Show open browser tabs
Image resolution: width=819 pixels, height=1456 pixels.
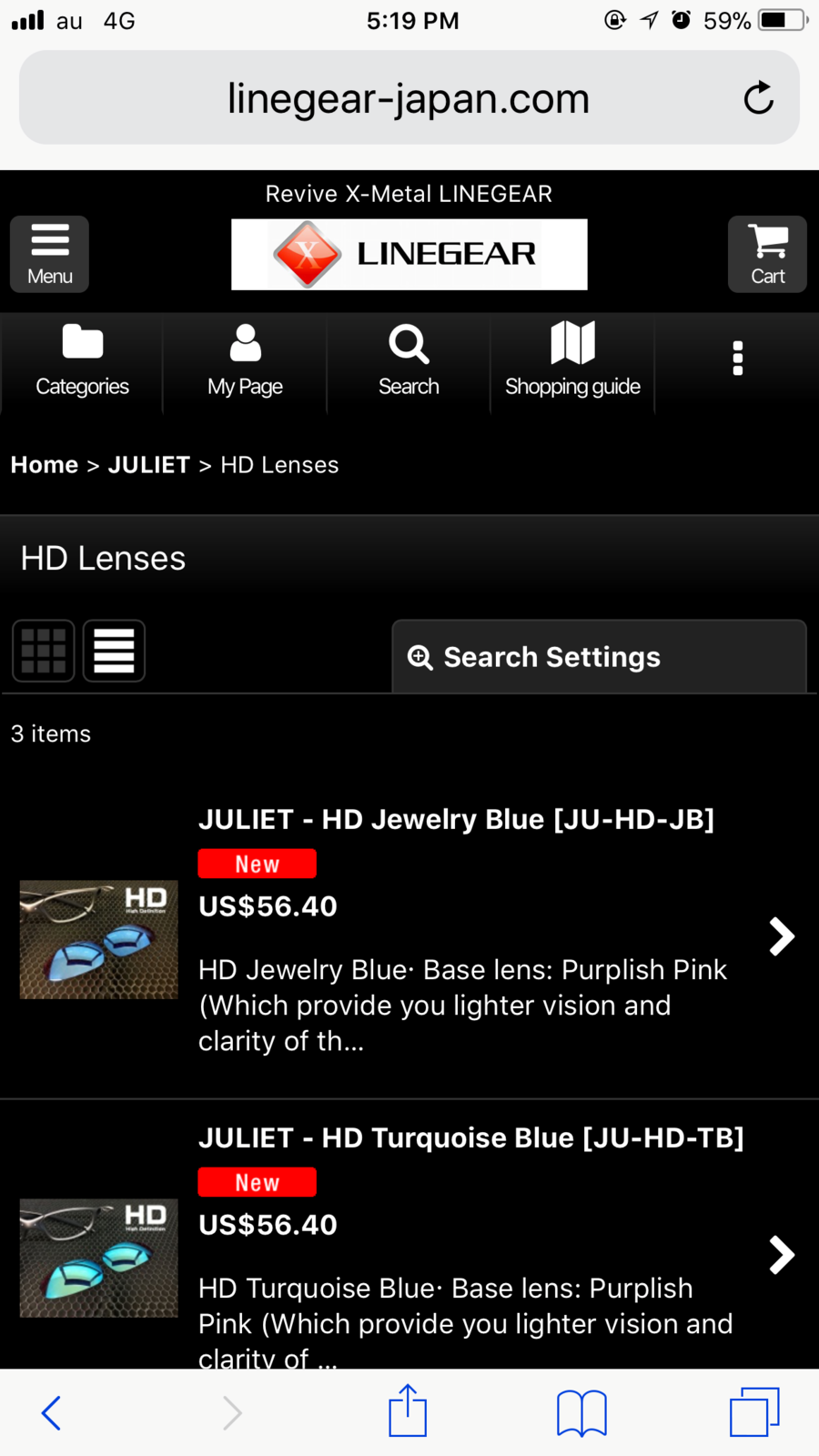pos(754,1412)
